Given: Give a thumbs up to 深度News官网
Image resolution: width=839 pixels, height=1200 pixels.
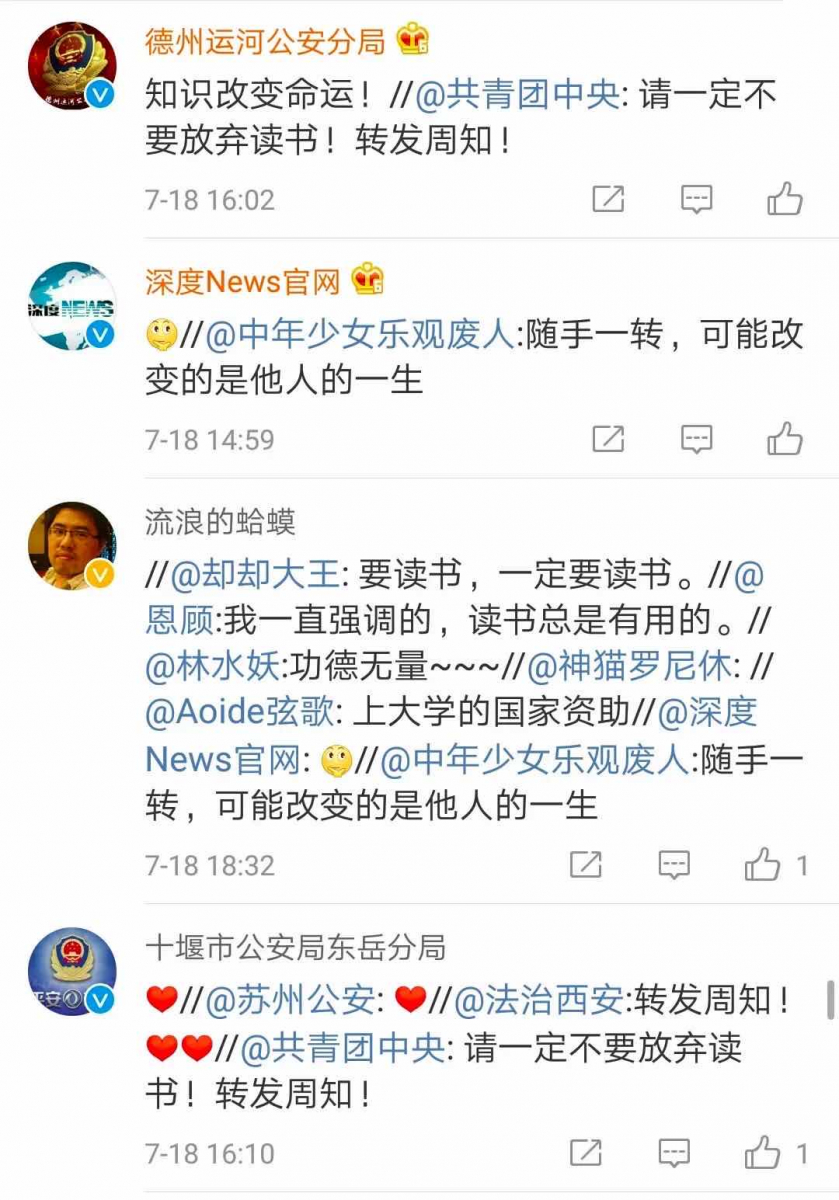Looking at the screenshot, I should point(785,439).
